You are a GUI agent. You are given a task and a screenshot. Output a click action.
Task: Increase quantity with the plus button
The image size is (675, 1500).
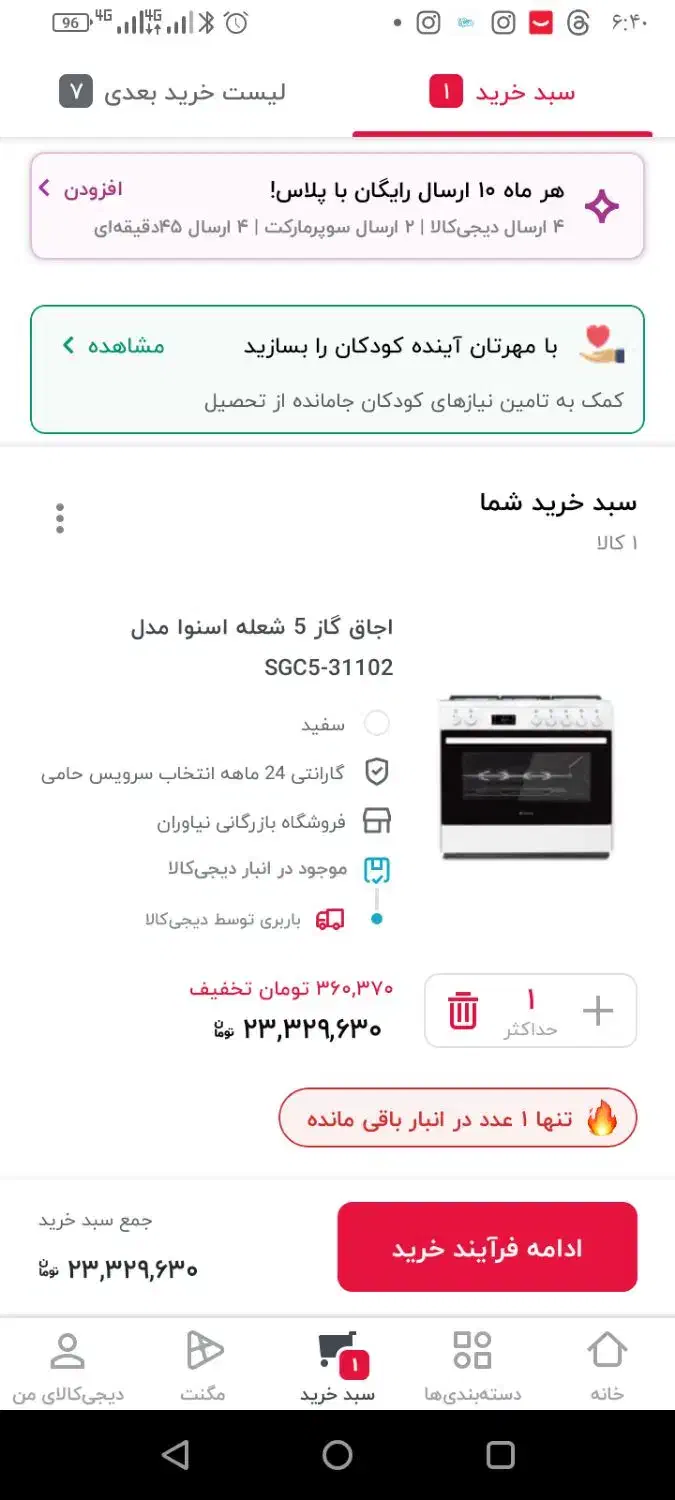(x=598, y=1010)
